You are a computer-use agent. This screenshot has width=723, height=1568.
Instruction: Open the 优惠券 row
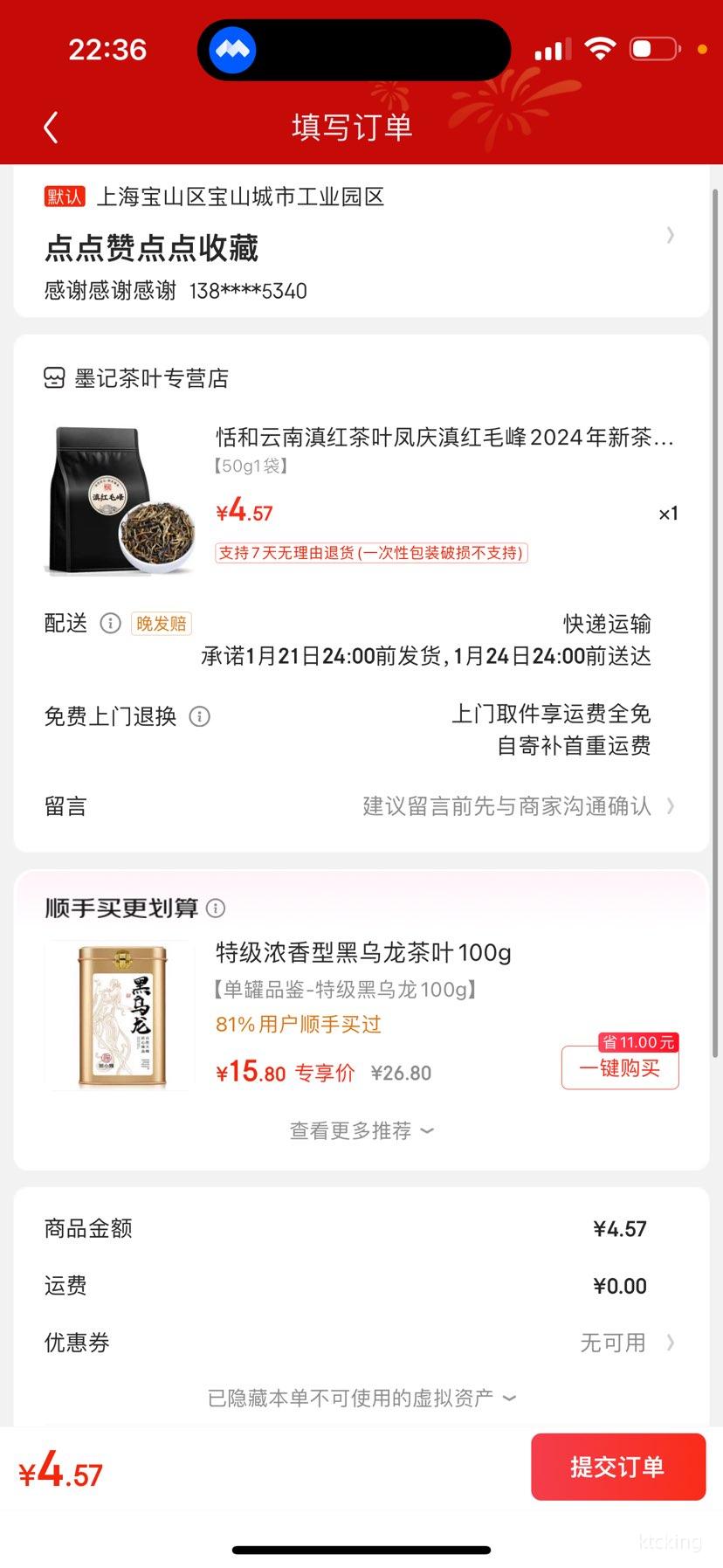[x=360, y=1343]
